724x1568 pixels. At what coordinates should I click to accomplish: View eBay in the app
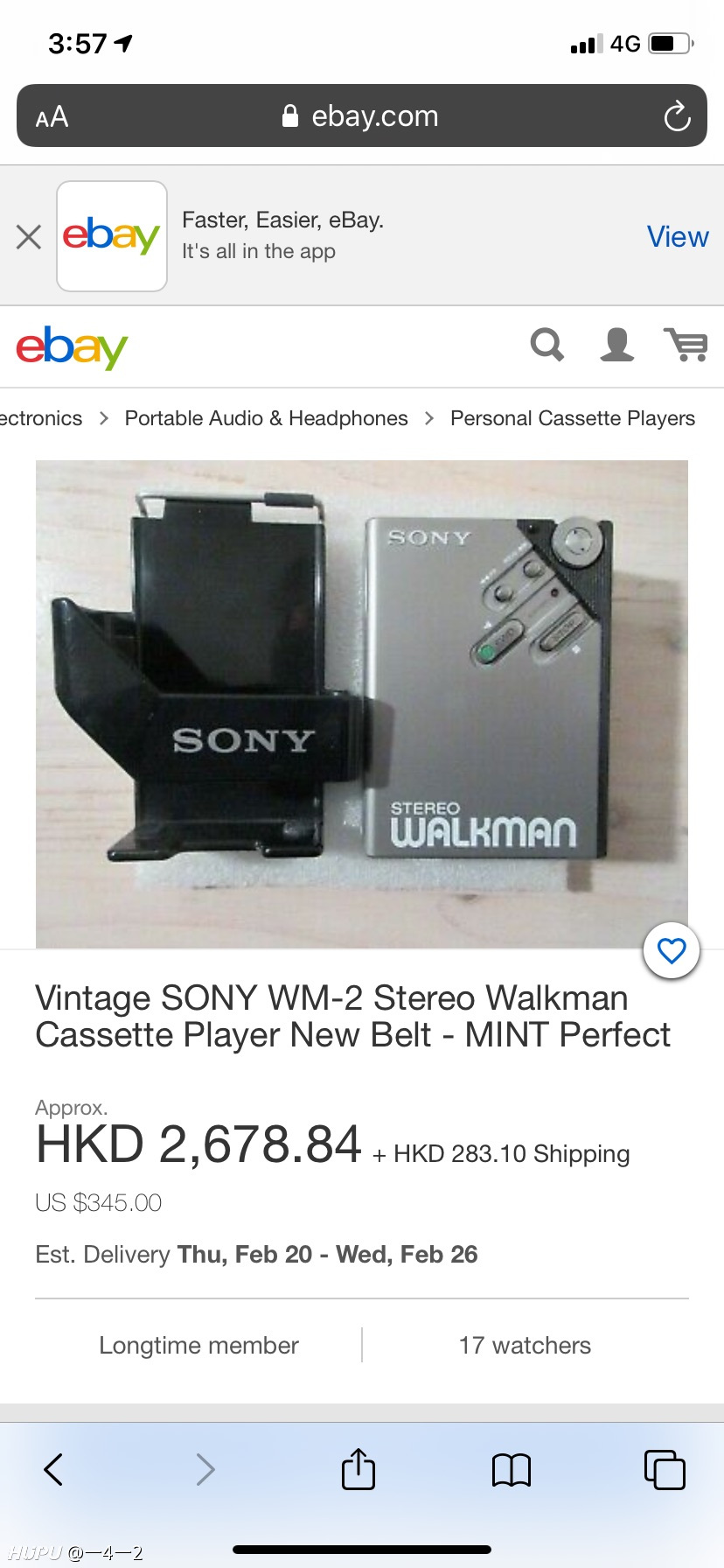[x=678, y=236]
